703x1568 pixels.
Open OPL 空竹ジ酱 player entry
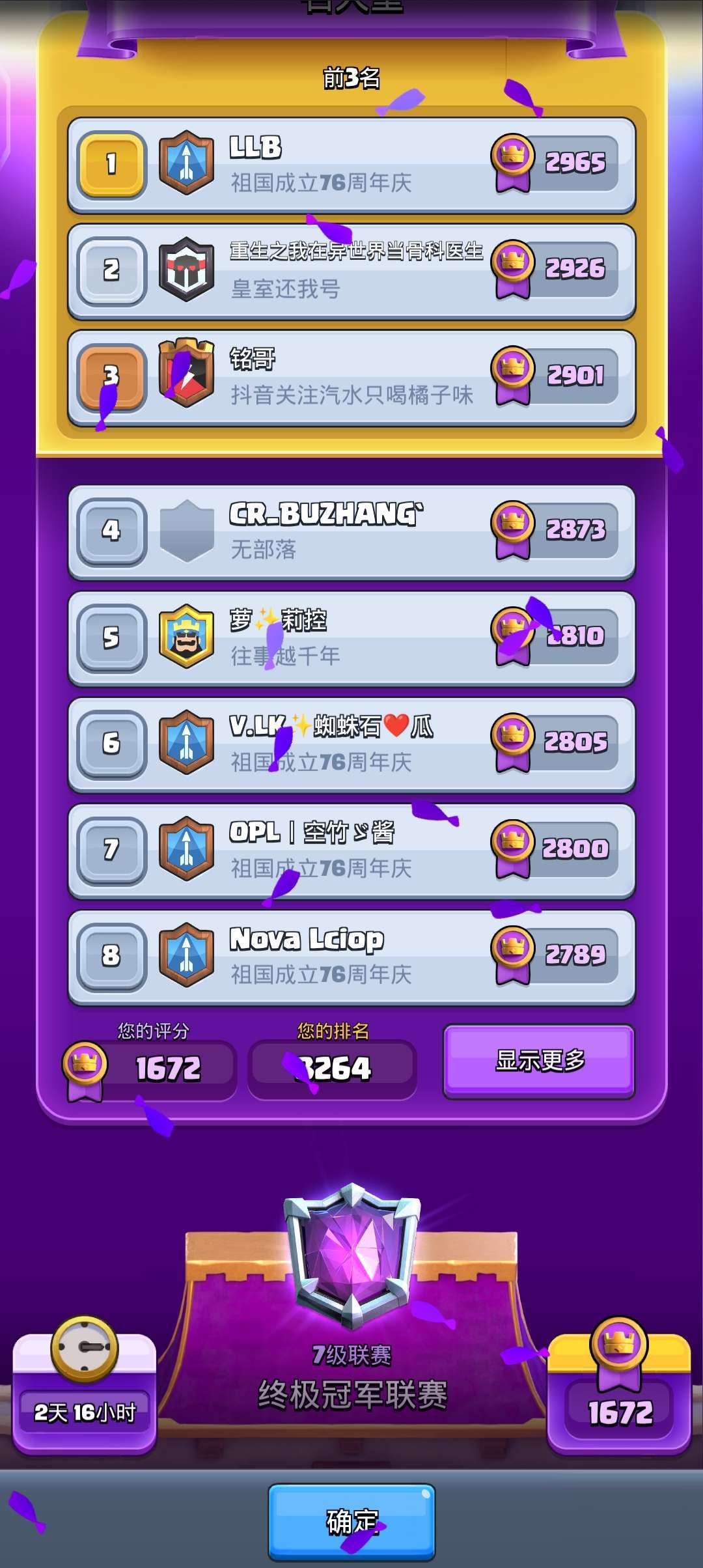351,850
